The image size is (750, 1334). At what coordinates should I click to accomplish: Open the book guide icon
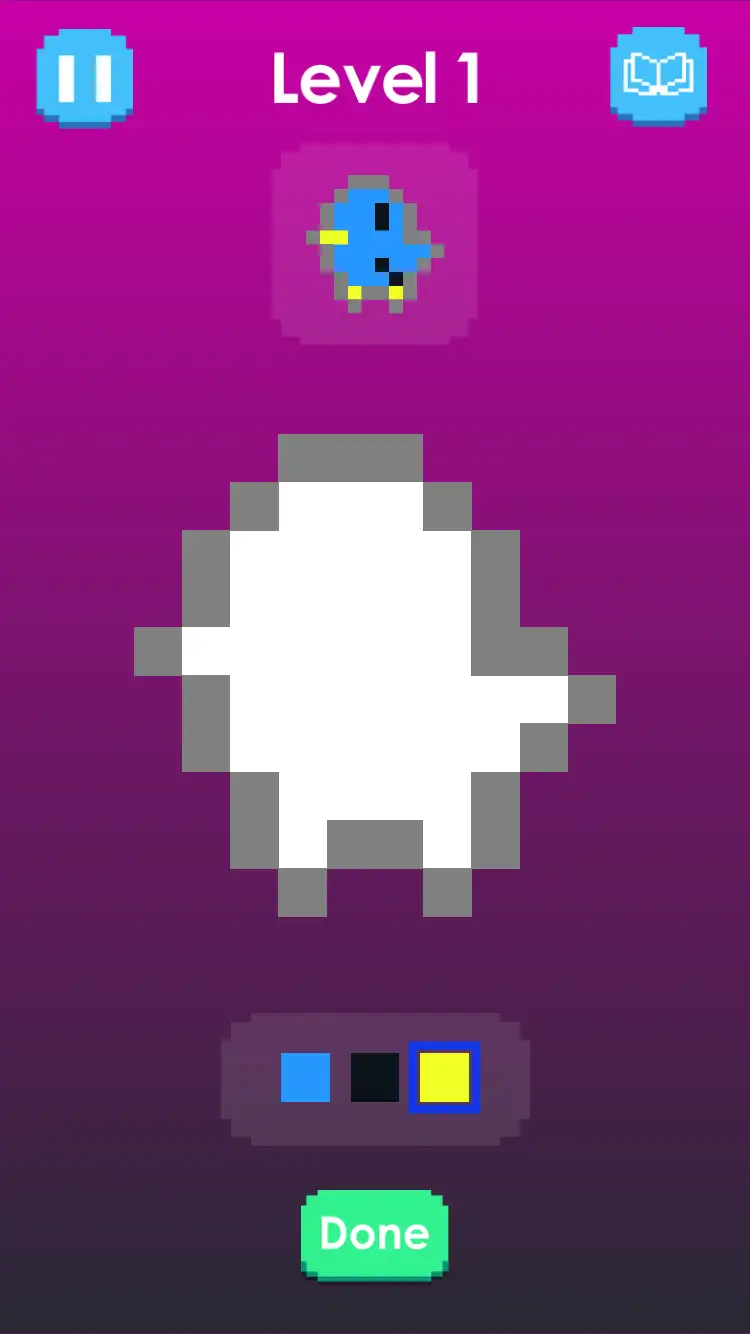pos(658,75)
